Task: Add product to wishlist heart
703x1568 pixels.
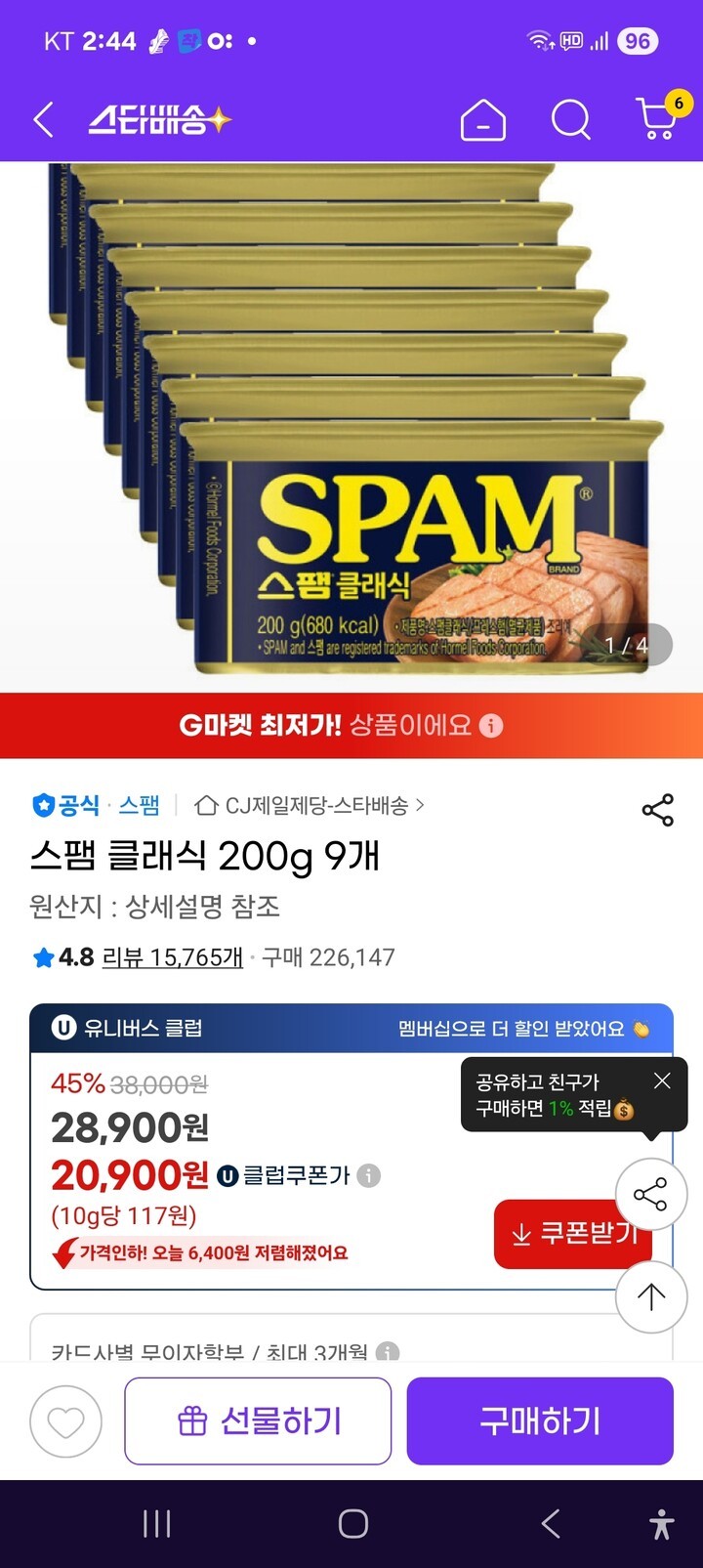Action: pos(65,1421)
